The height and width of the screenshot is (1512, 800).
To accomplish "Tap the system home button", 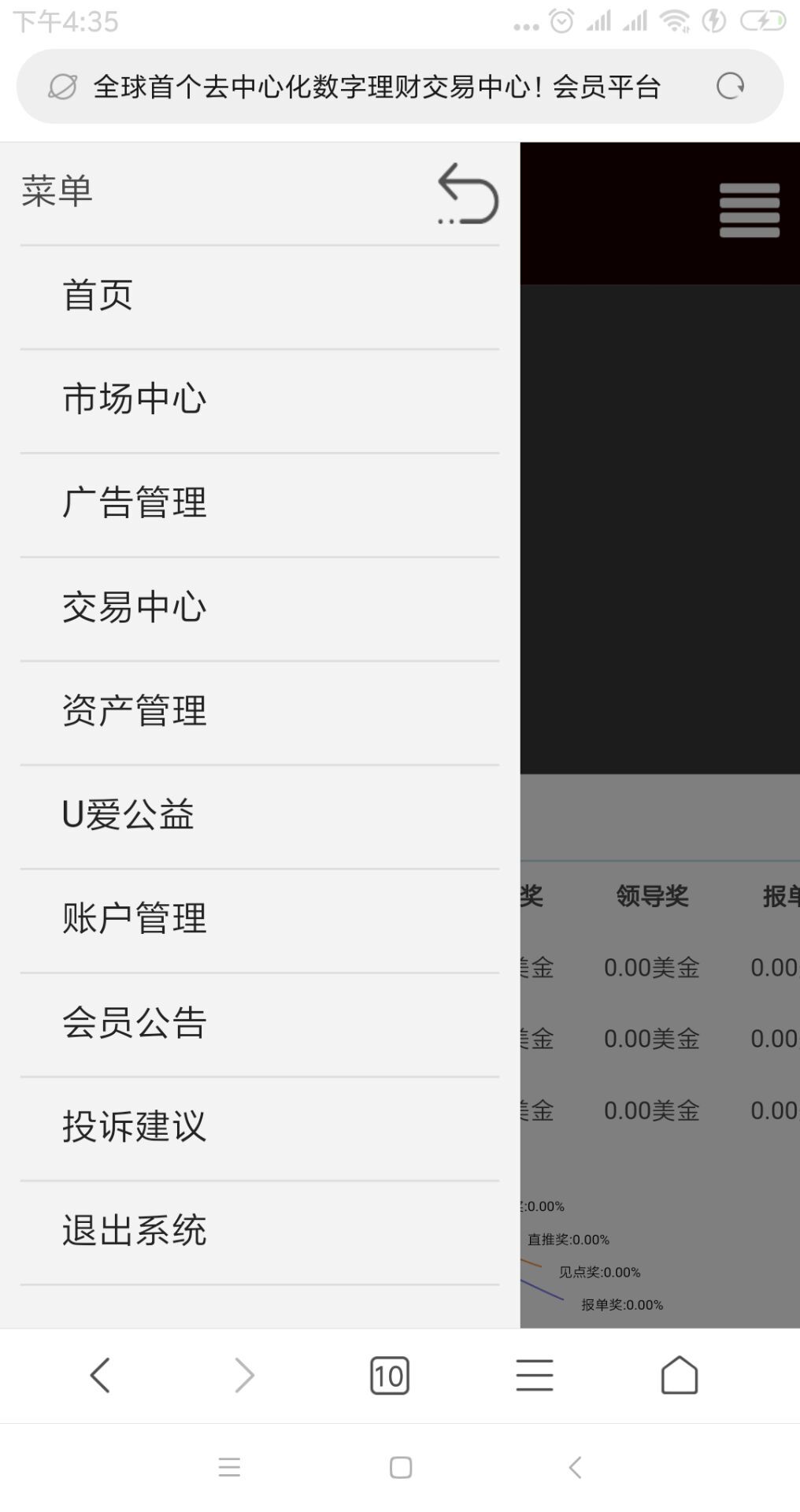I will [401, 1467].
